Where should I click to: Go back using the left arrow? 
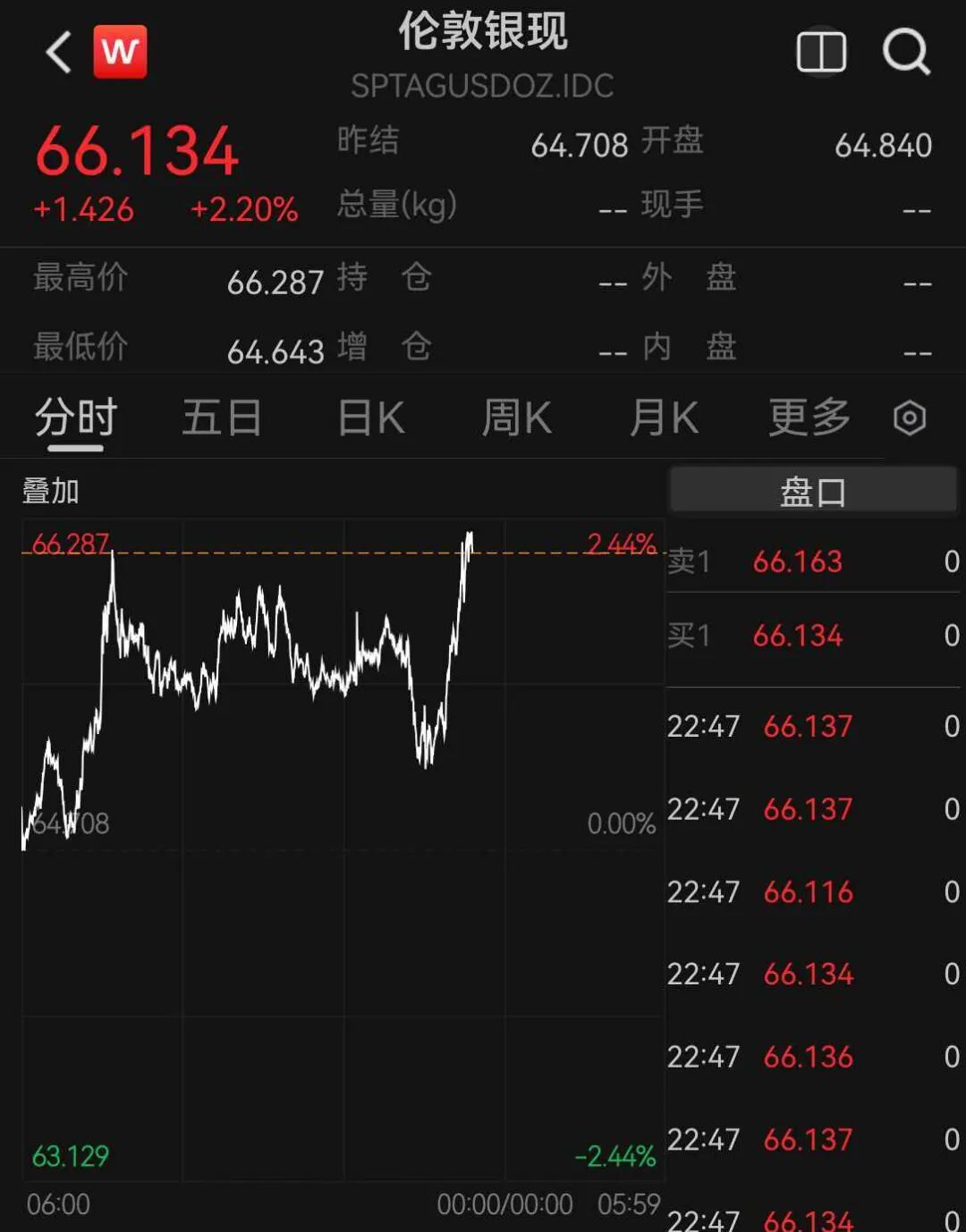[59, 52]
